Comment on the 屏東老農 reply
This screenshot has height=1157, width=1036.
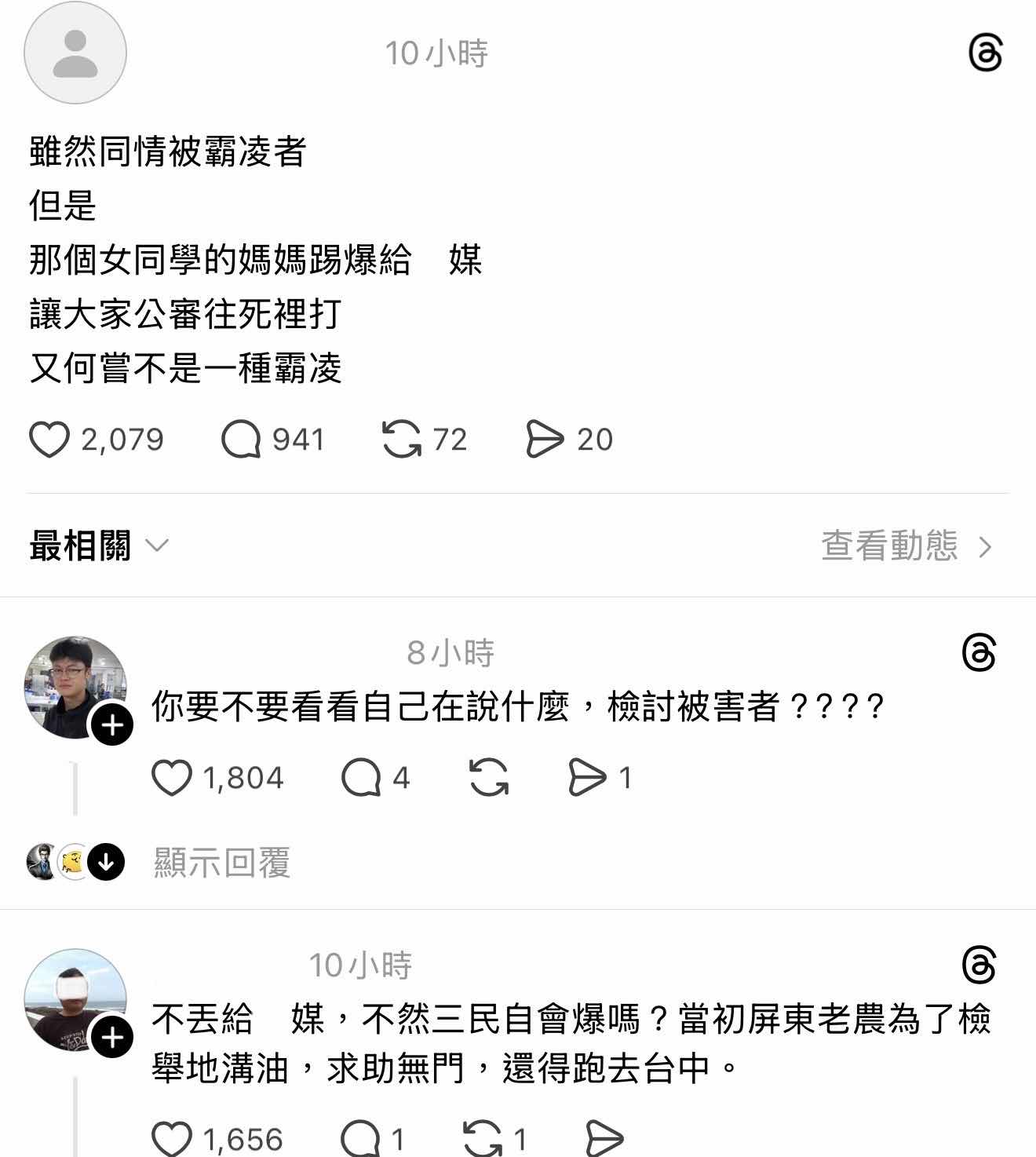(x=361, y=1138)
